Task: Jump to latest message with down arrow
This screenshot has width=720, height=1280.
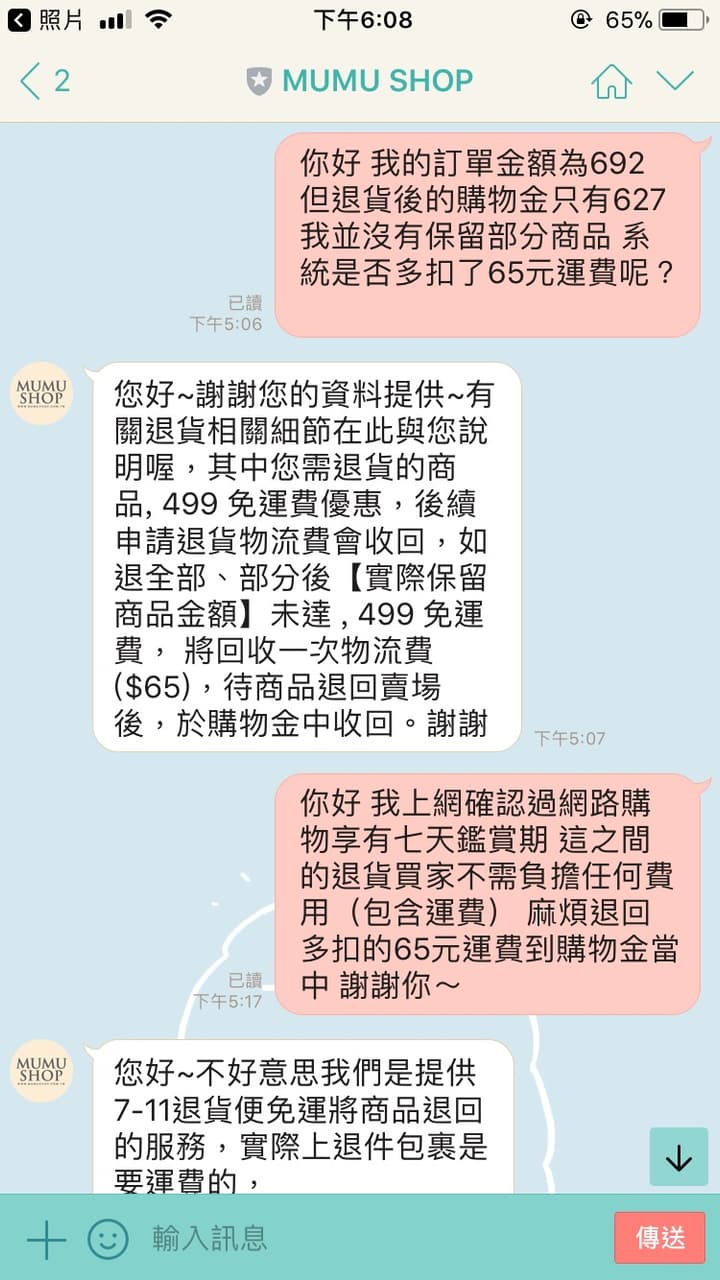Action: [x=679, y=1157]
